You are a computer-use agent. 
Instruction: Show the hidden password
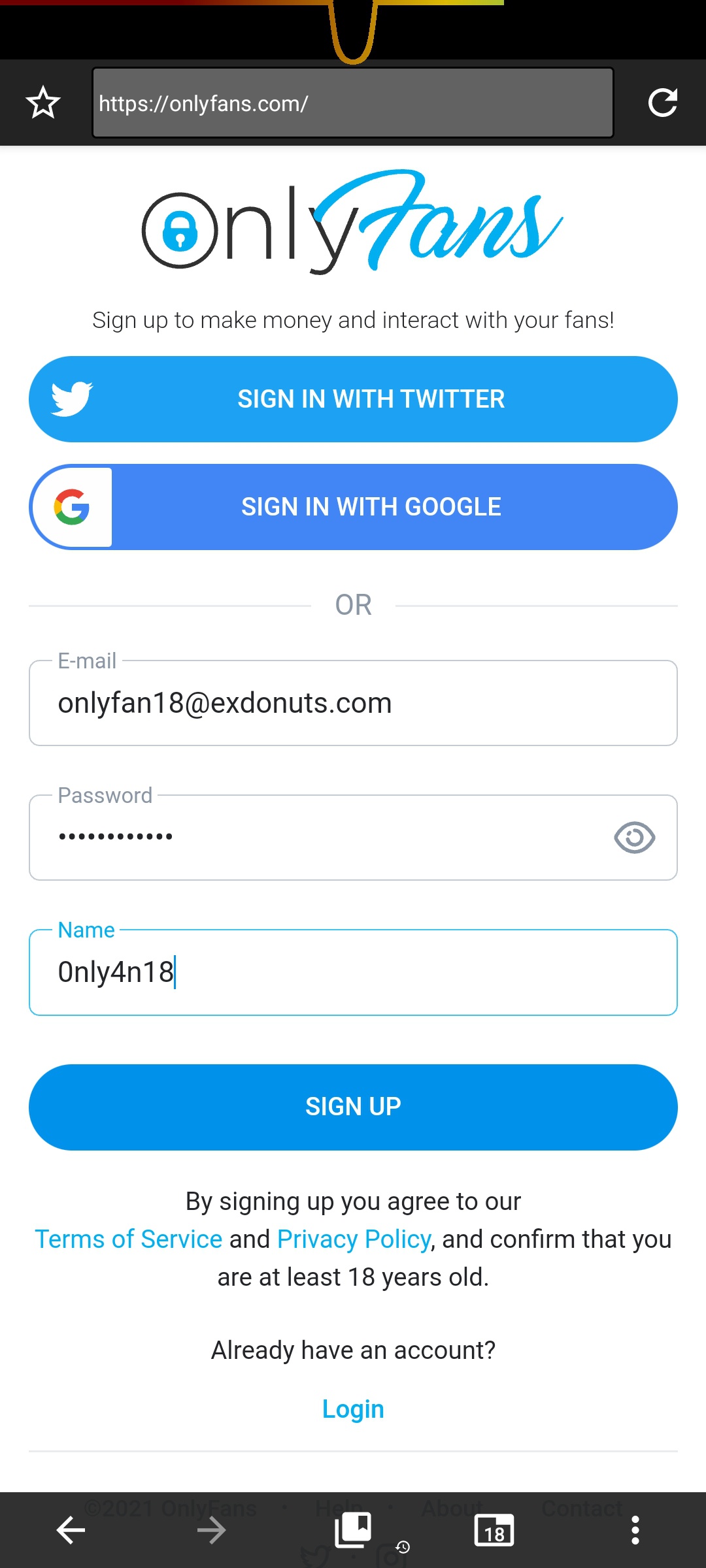634,838
